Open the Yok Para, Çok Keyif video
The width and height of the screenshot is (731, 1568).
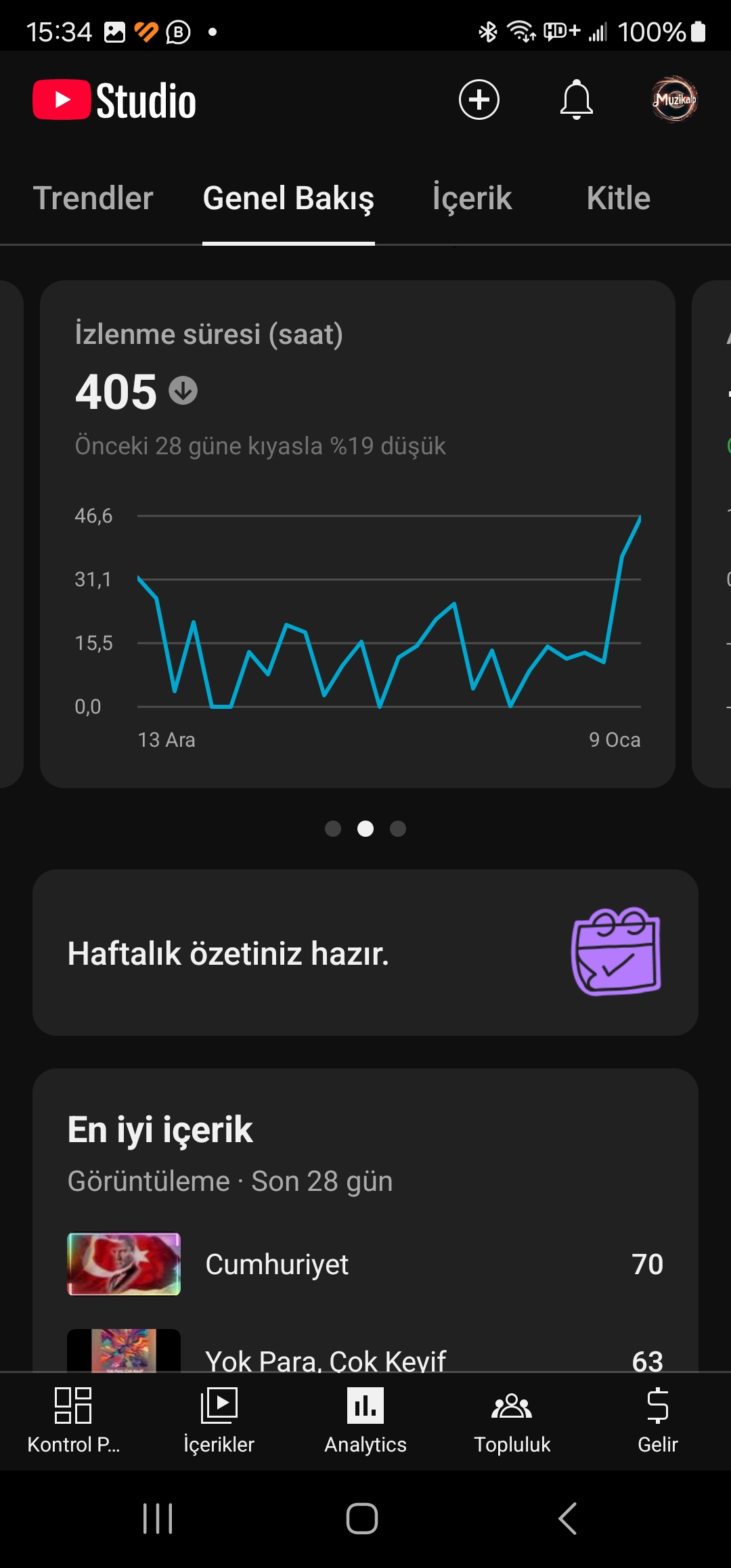coord(365,1351)
